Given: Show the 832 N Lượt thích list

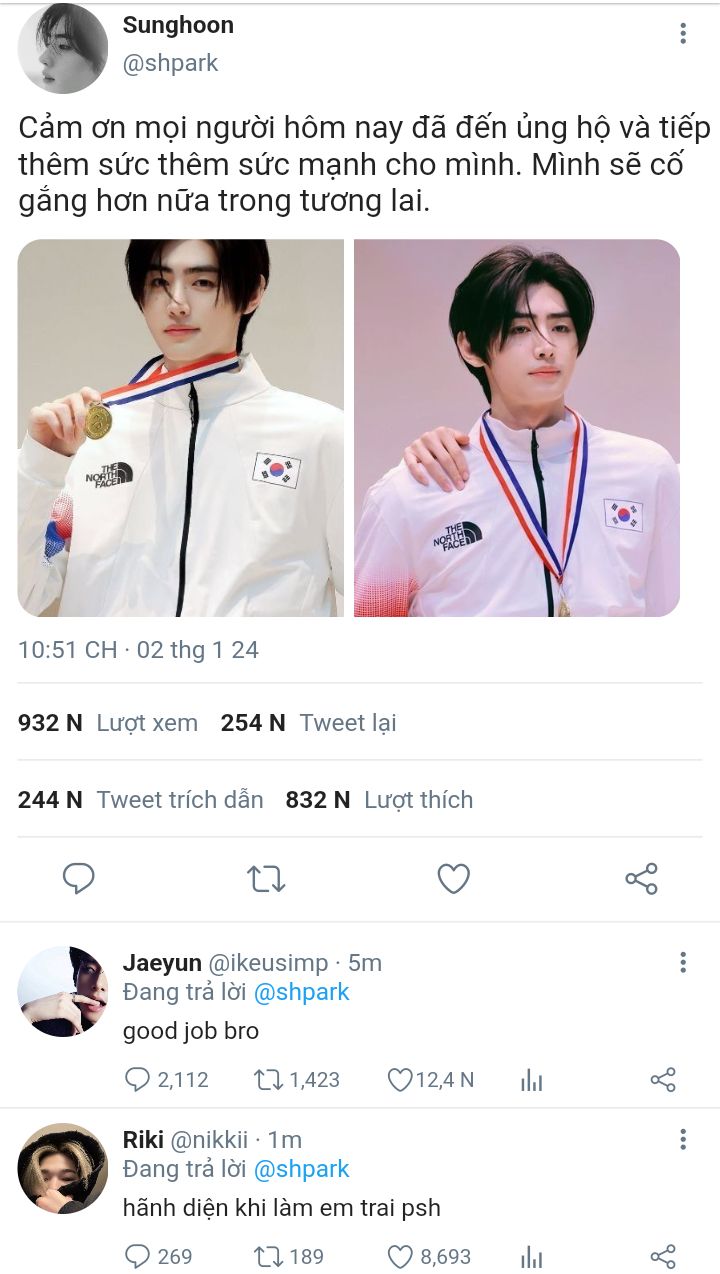Looking at the screenshot, I should (379, 800).
